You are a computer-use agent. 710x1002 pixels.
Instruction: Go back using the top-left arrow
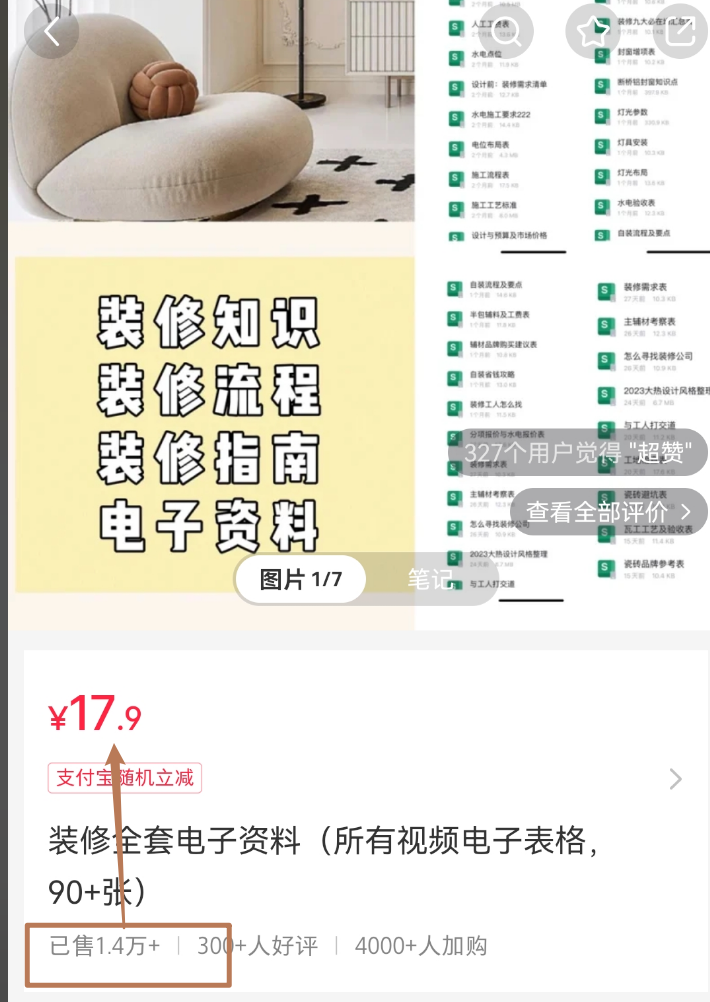[x=52, y=33]
